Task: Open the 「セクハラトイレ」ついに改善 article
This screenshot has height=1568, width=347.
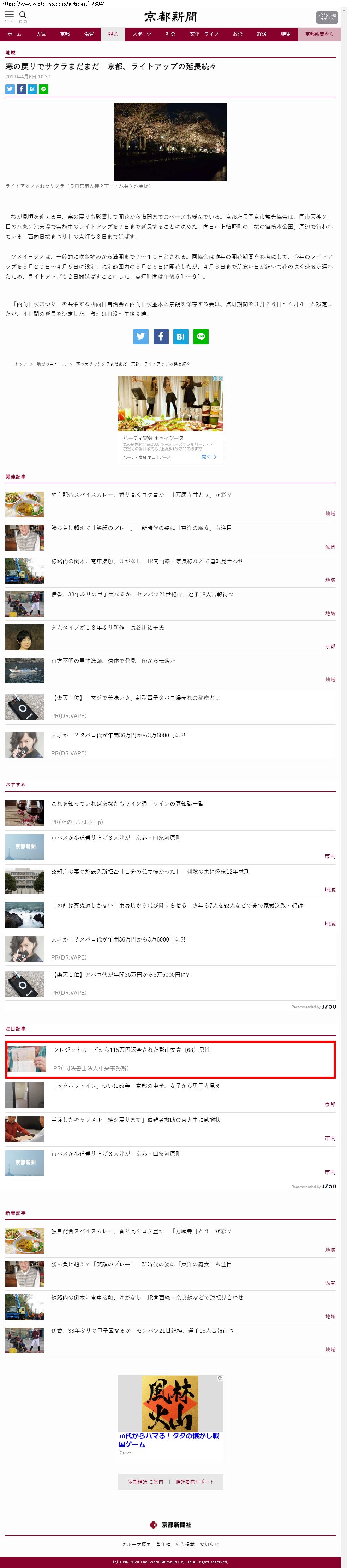Action: [x=135, y=1085]
